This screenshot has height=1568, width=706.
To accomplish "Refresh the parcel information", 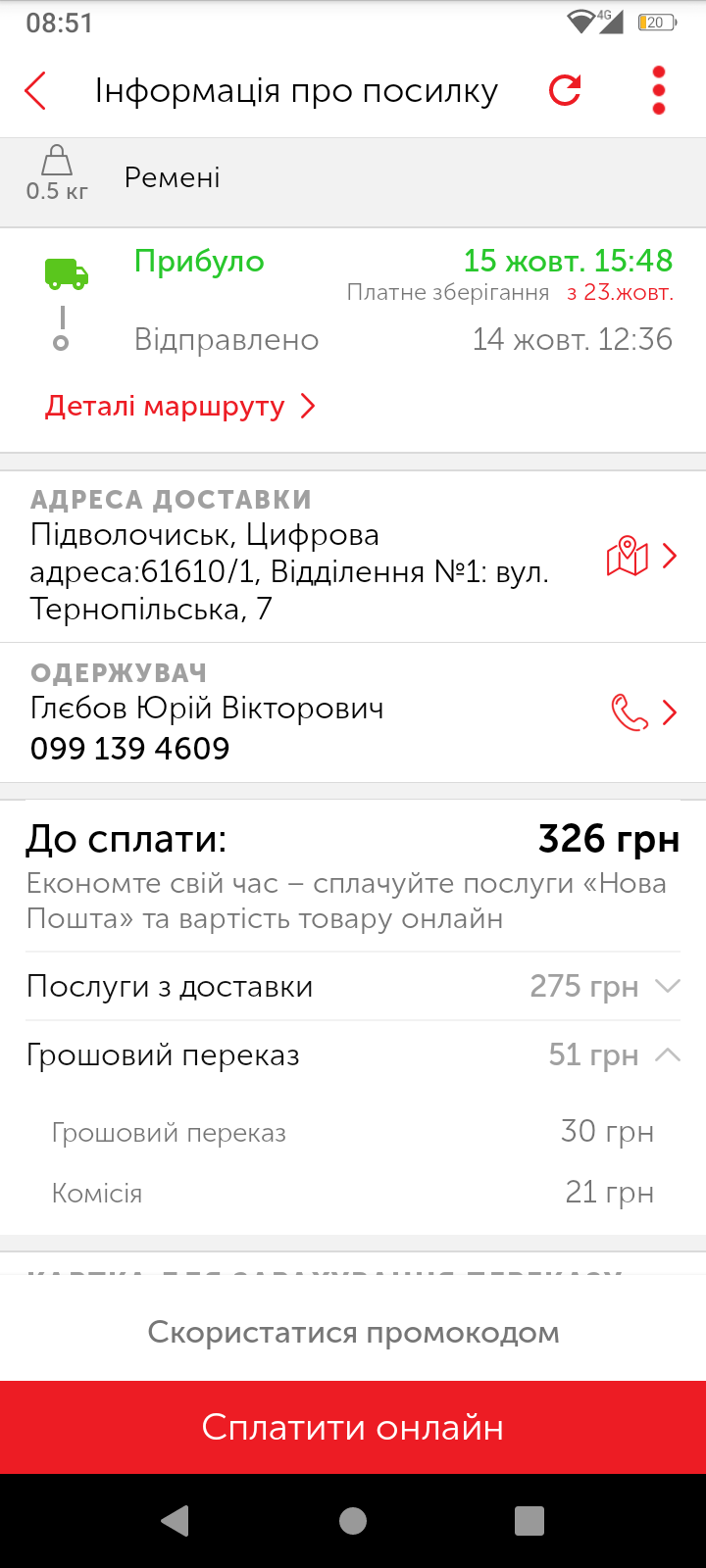I will pyautogui.click(x=565, y=90).
